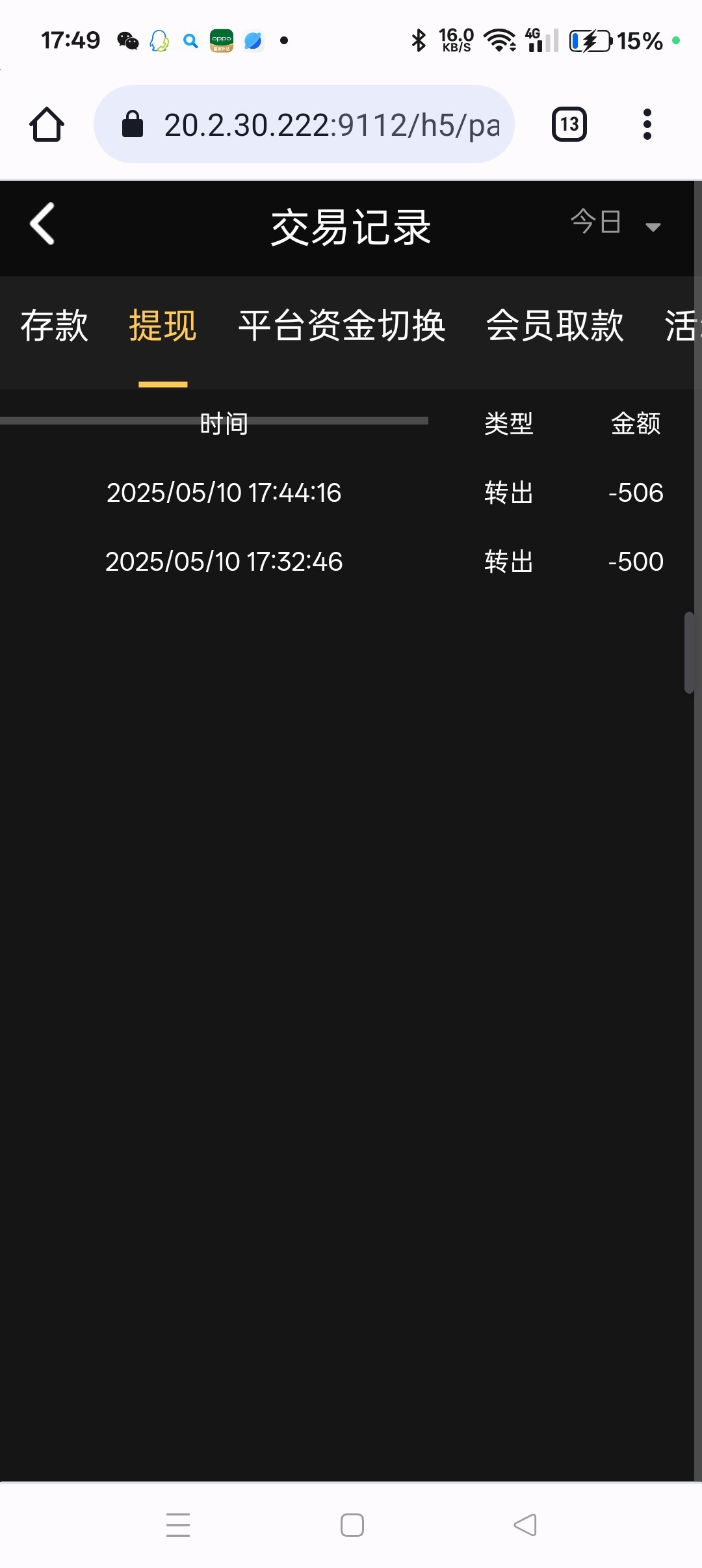Go back from the 交易记录 page

click(x=43, y=224)
